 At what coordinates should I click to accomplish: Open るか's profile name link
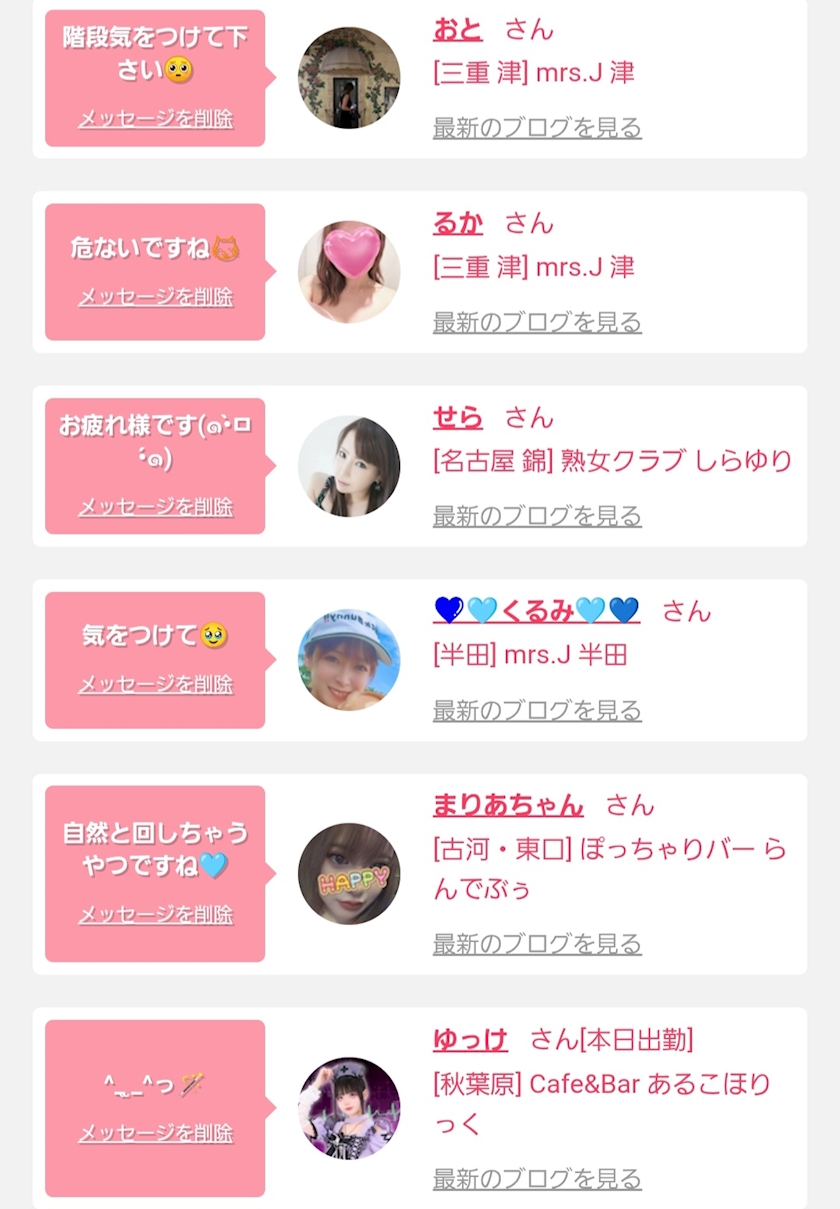coord(457,224)
